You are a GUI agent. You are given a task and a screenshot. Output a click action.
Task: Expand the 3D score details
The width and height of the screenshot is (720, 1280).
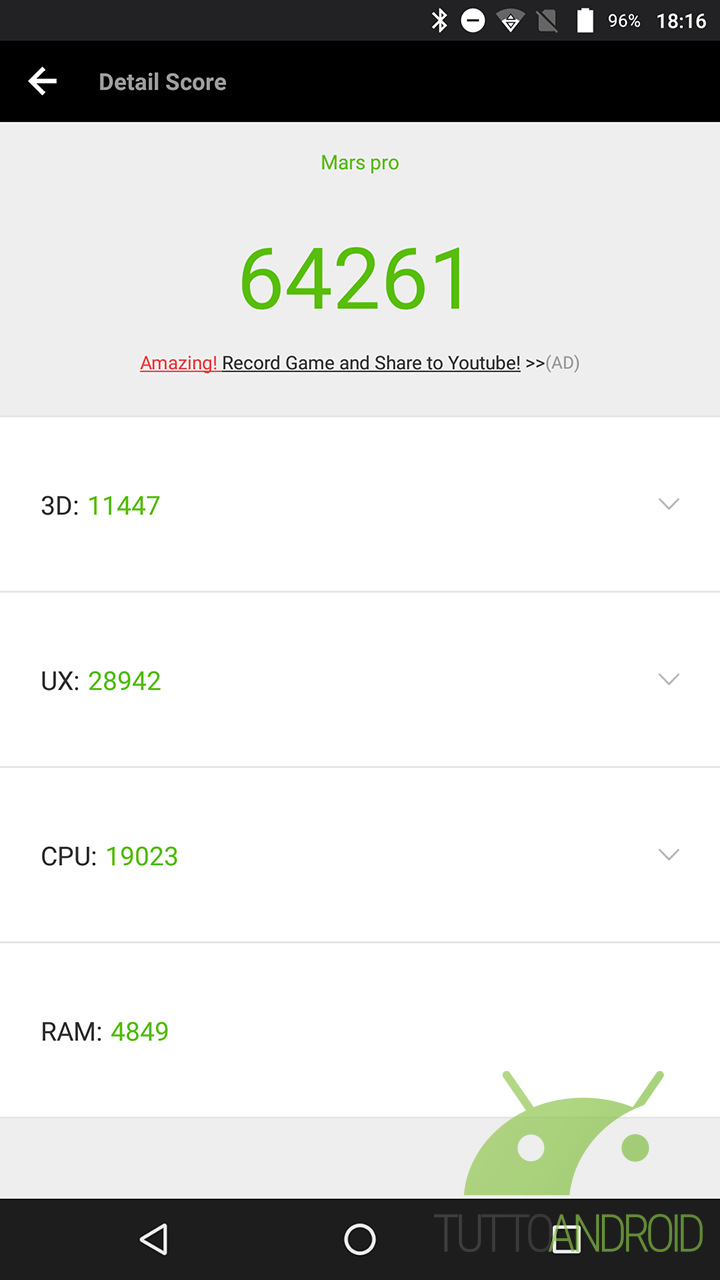tap(668, 504)
